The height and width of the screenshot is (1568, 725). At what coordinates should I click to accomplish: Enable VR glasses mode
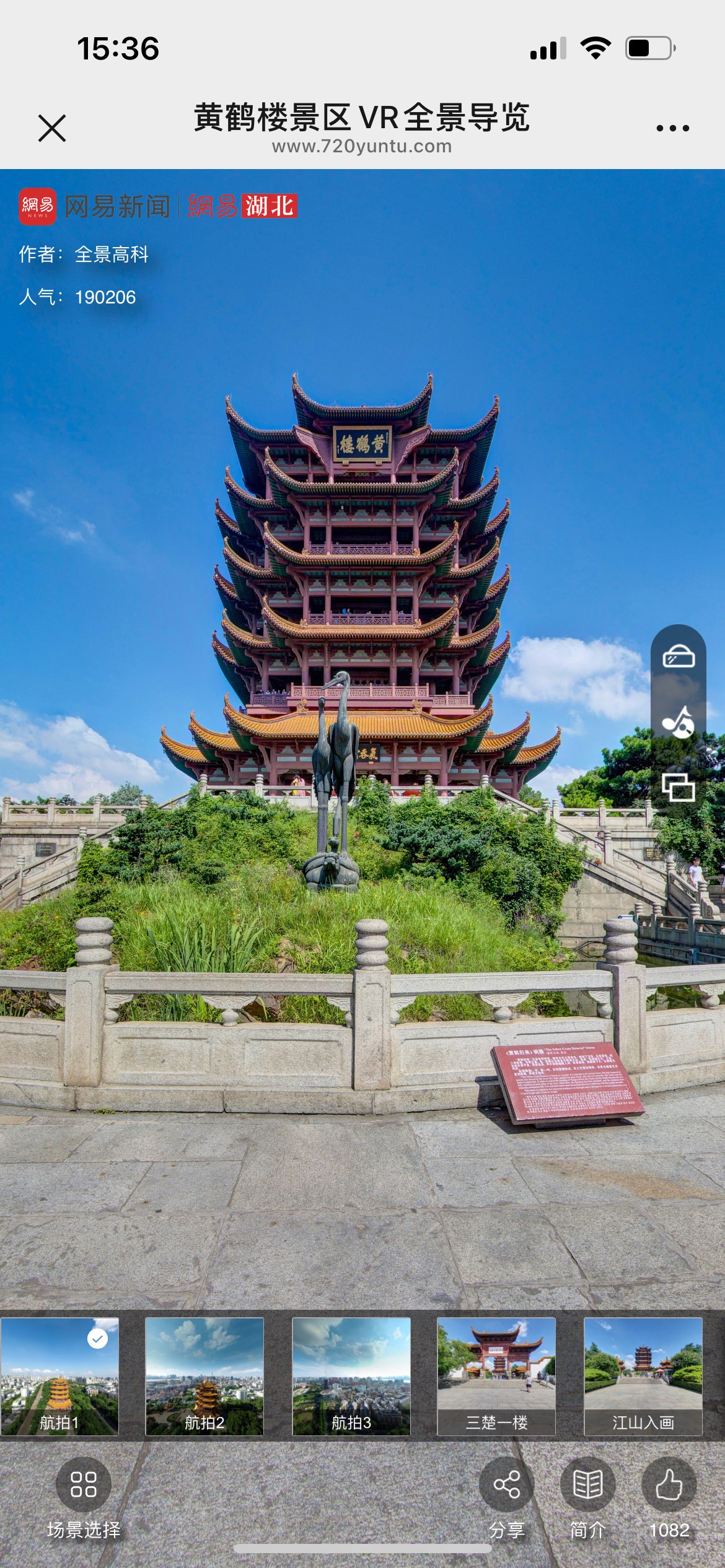(x=679, y=656)
